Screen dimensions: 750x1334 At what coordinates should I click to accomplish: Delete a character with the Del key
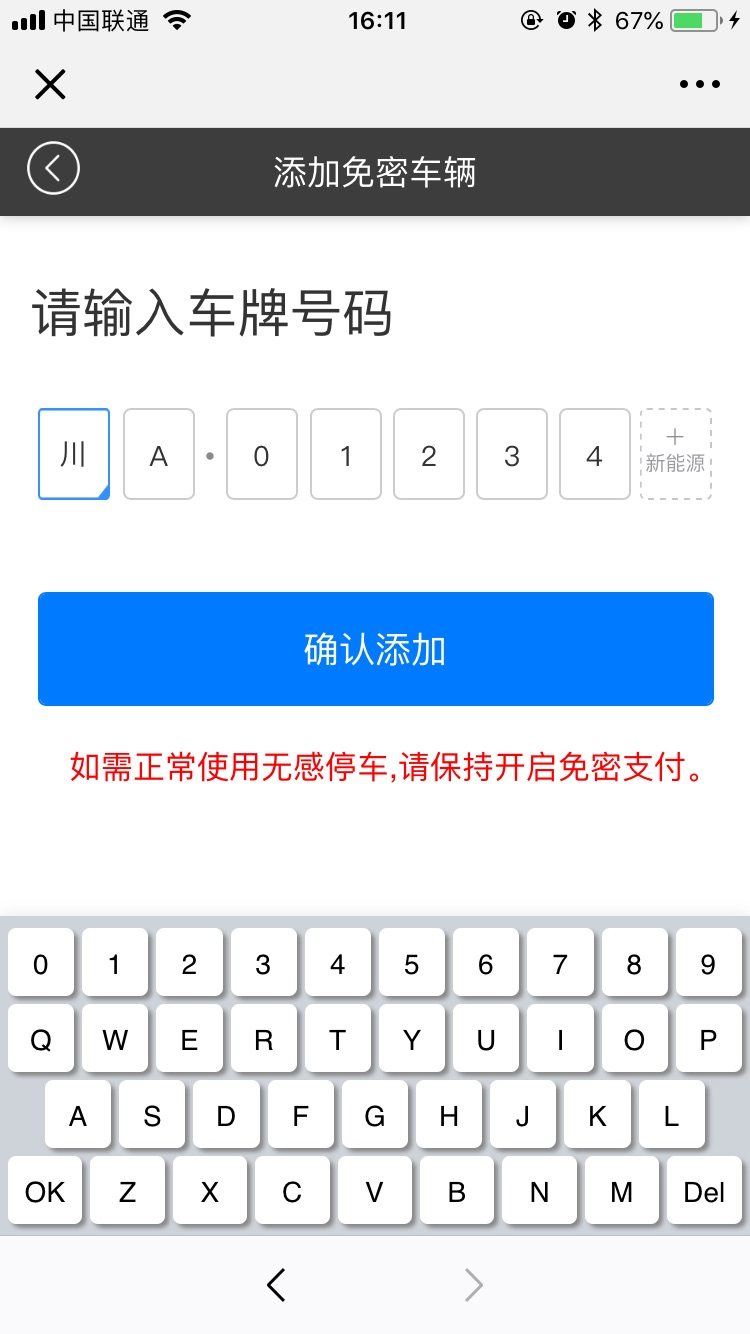point(704,1191)
